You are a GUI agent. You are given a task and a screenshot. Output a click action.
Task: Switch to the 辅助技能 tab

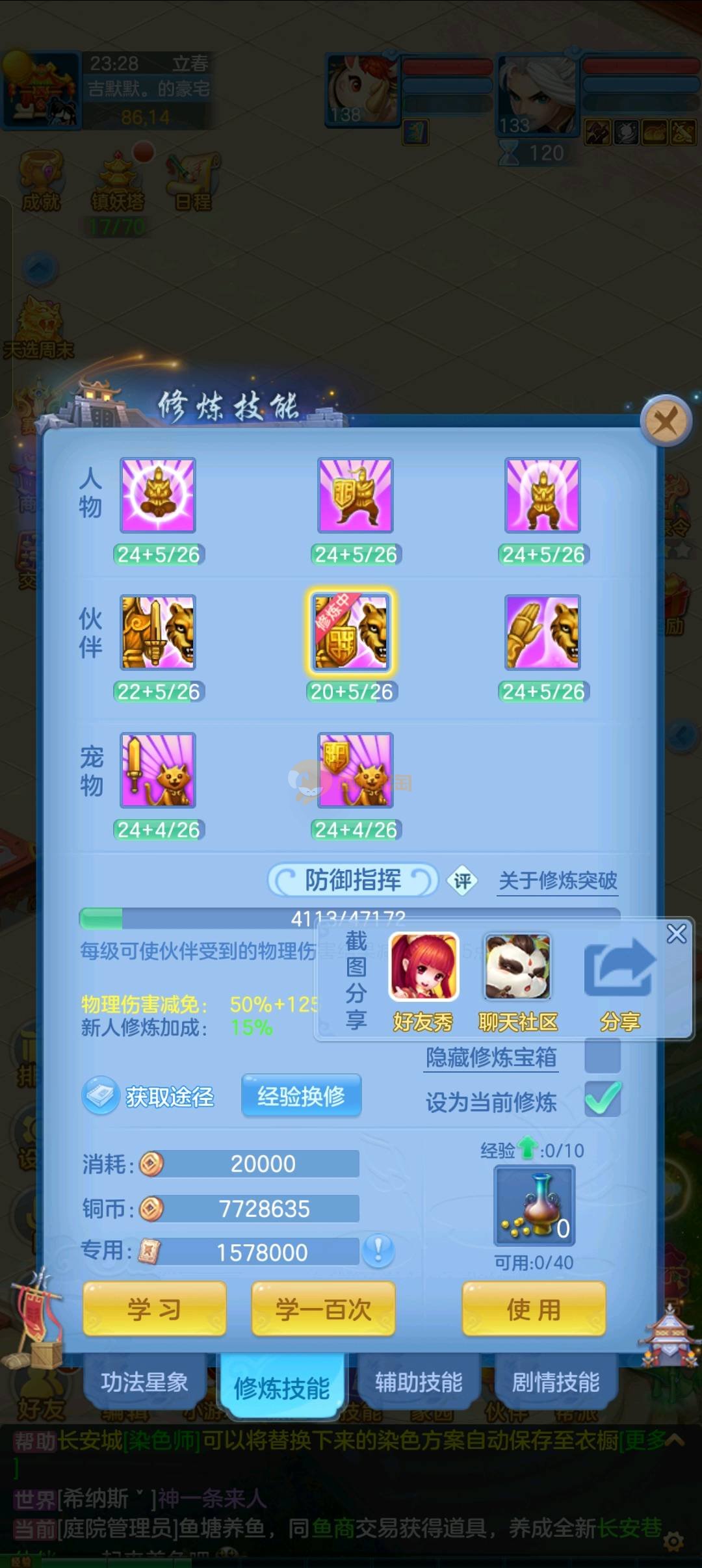pyautogui.click(x=419, y=1381)
